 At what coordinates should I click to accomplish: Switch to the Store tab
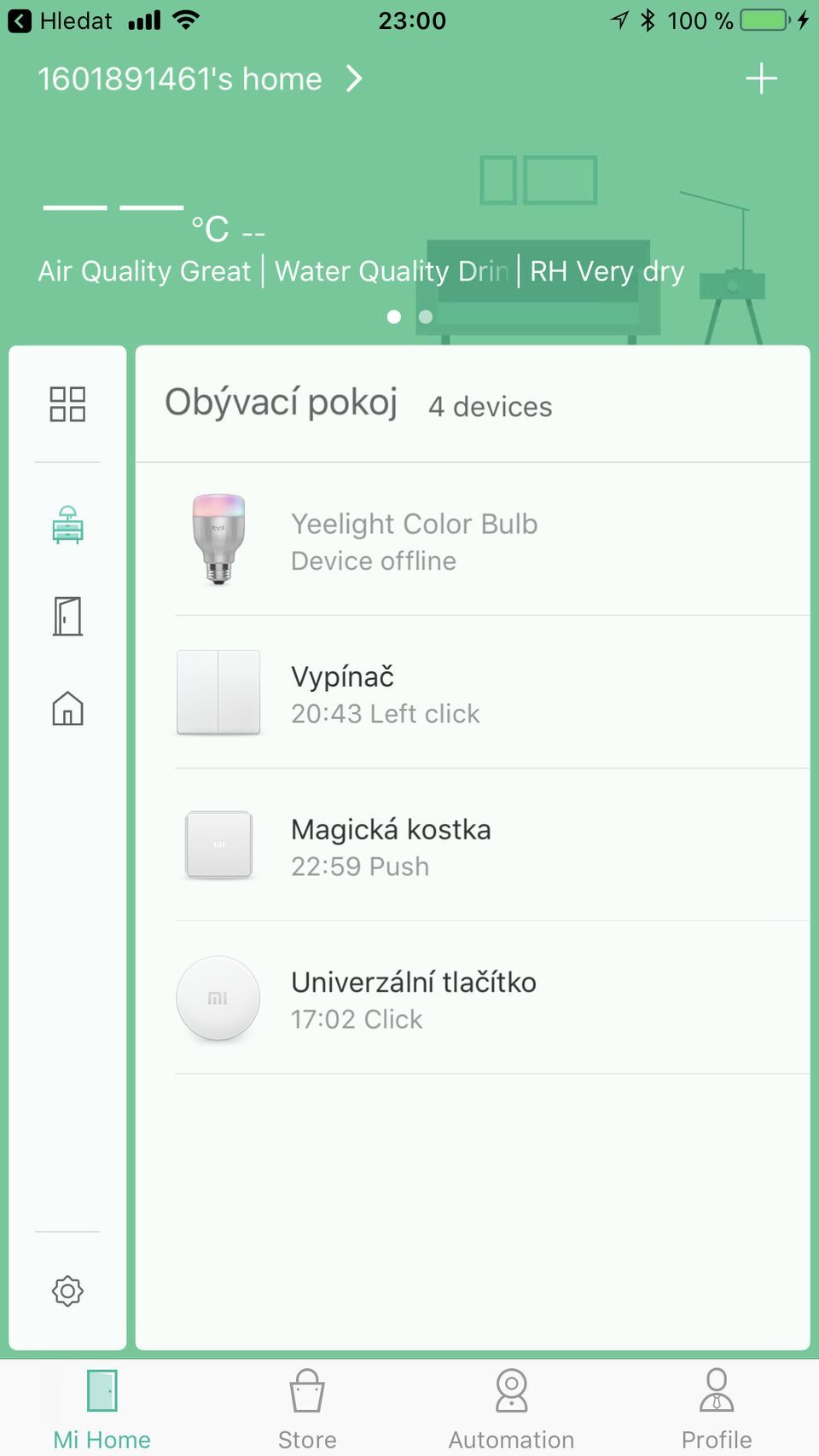pos(307,1409)
